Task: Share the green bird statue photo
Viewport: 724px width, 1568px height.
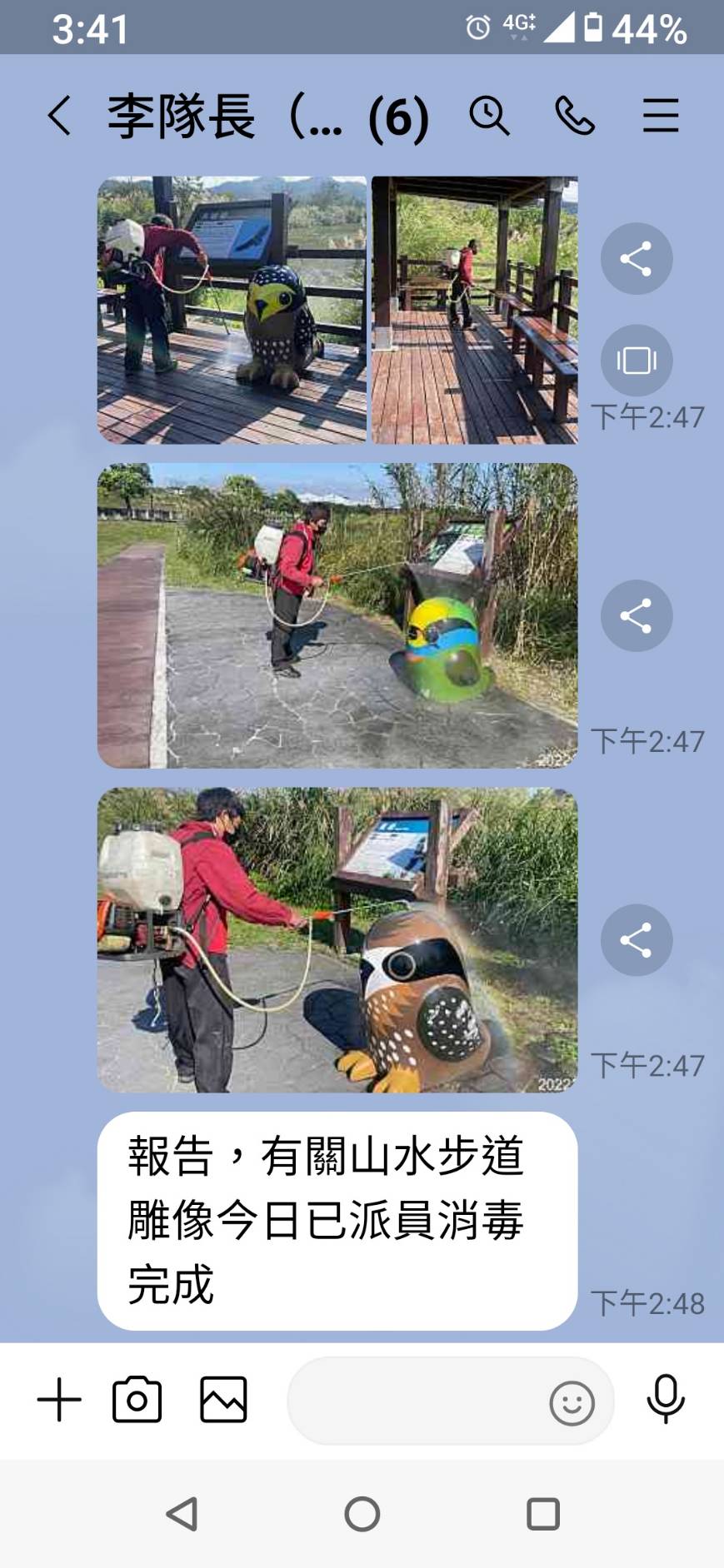Action: [x=637, y=616]
